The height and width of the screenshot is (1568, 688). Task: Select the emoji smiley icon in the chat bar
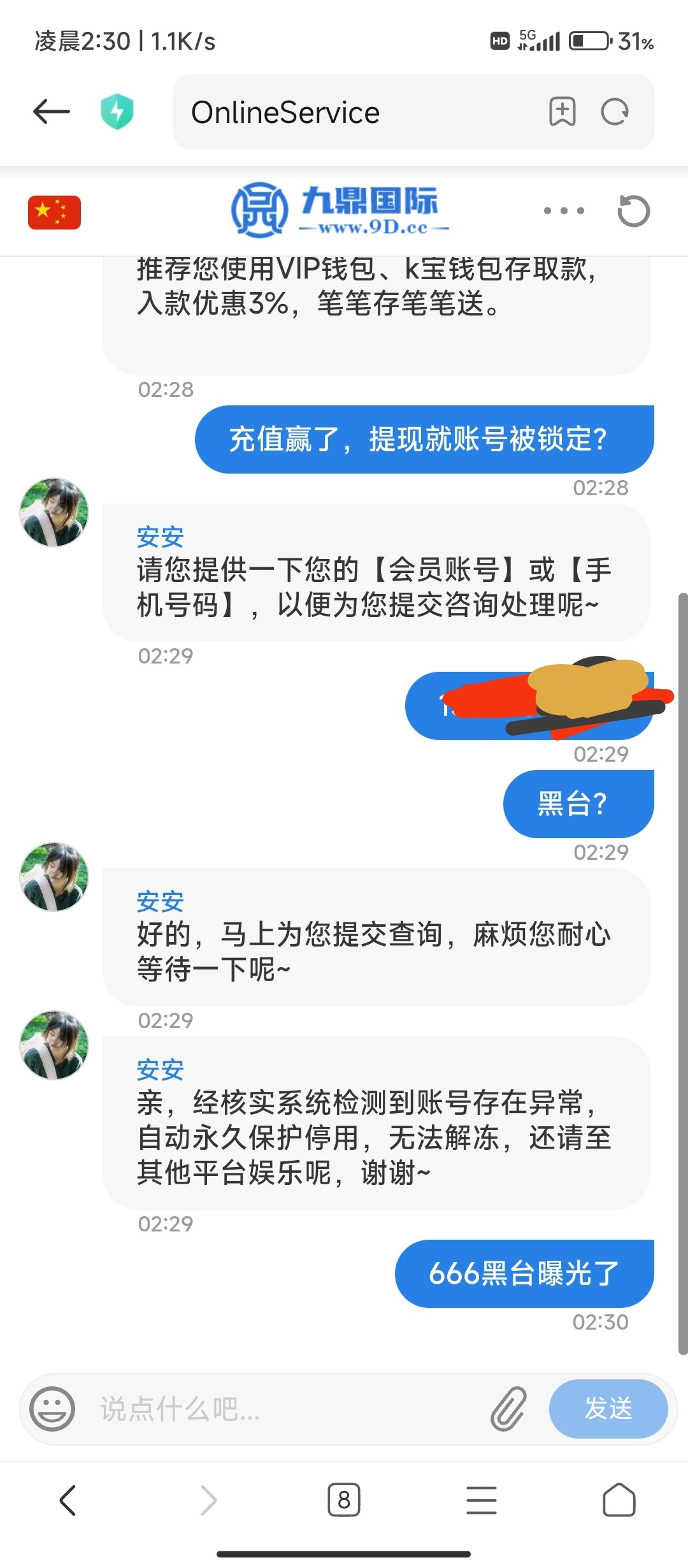pyautogui.click(x=52, y=1410)
